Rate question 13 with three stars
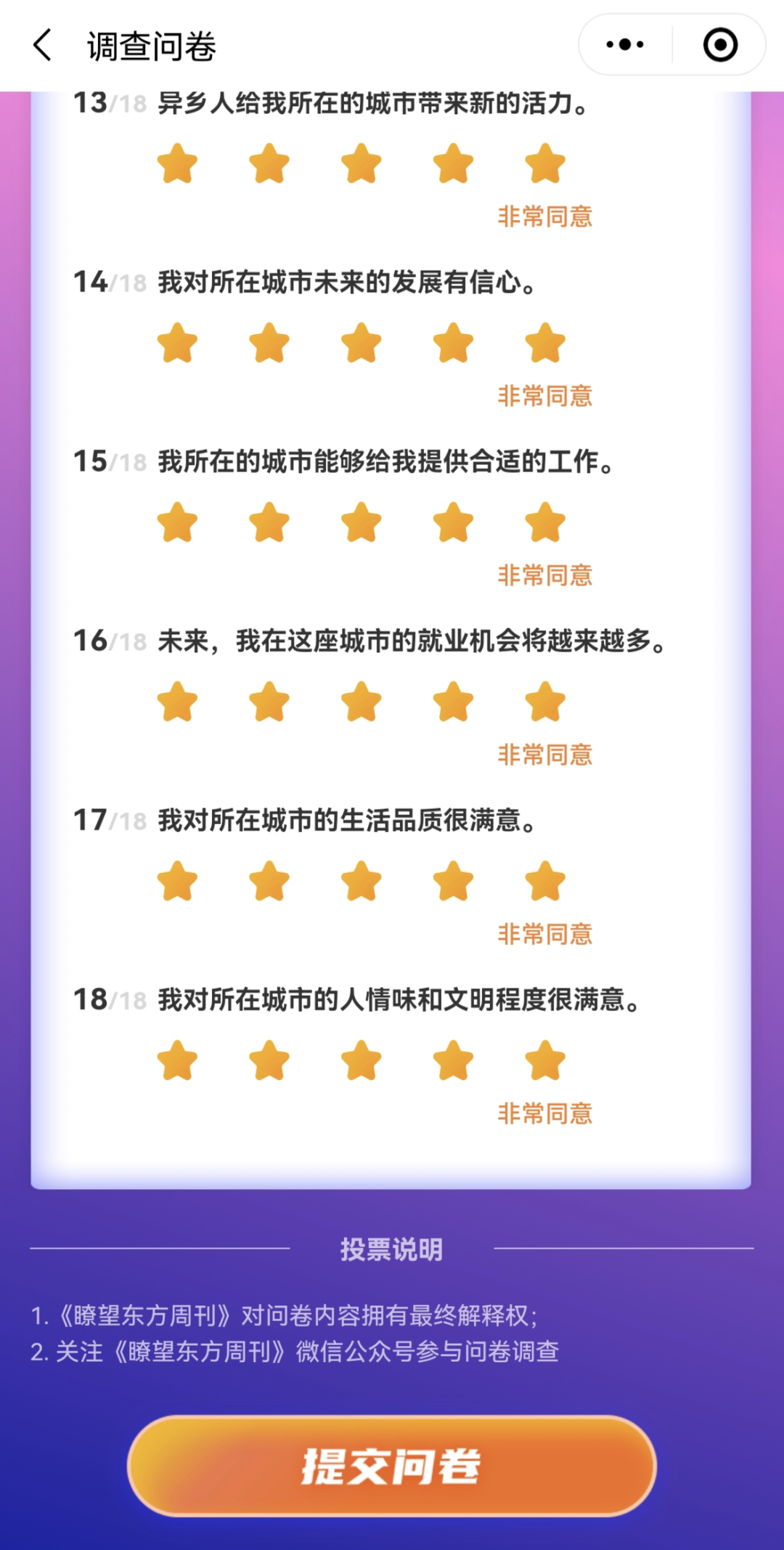 (x=362, y=163)
